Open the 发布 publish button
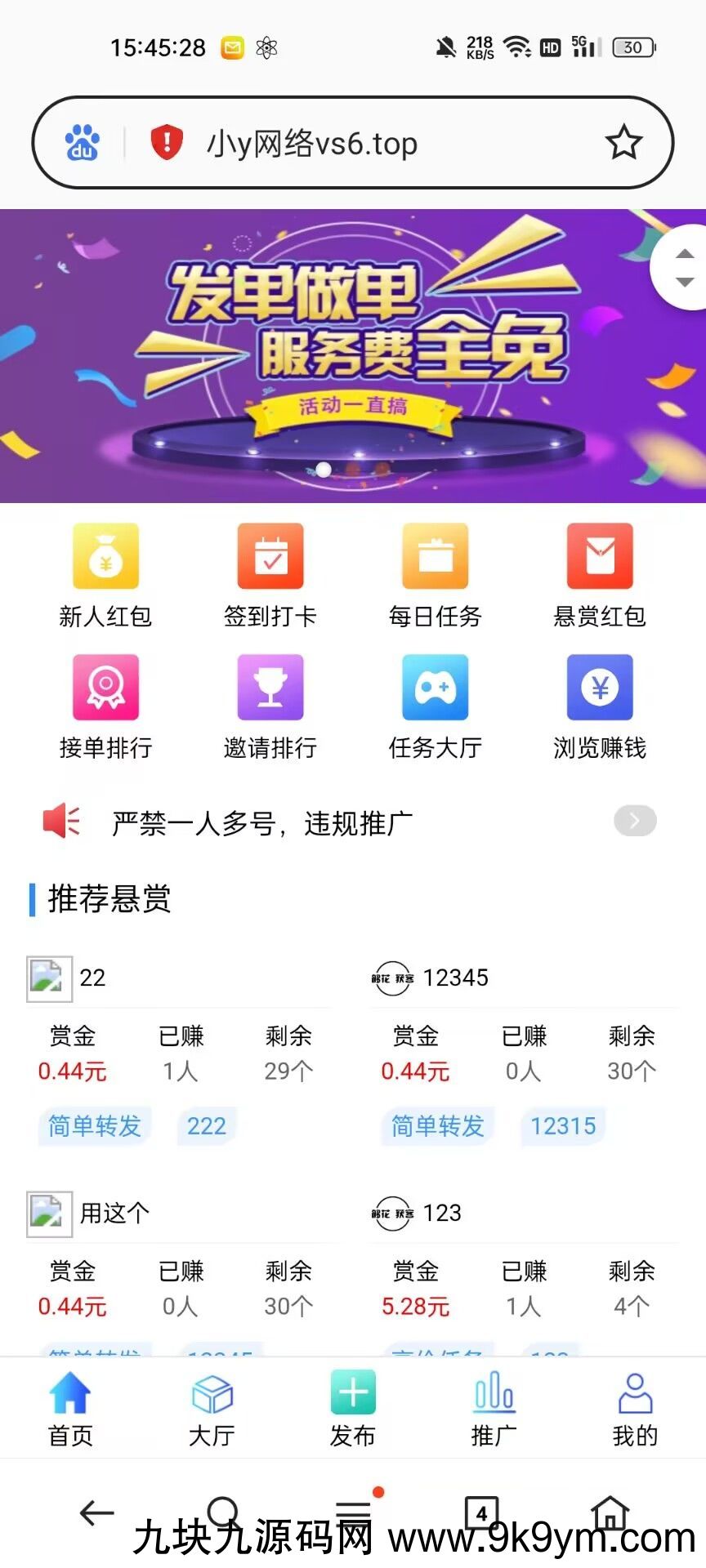 coord(352,1399)
